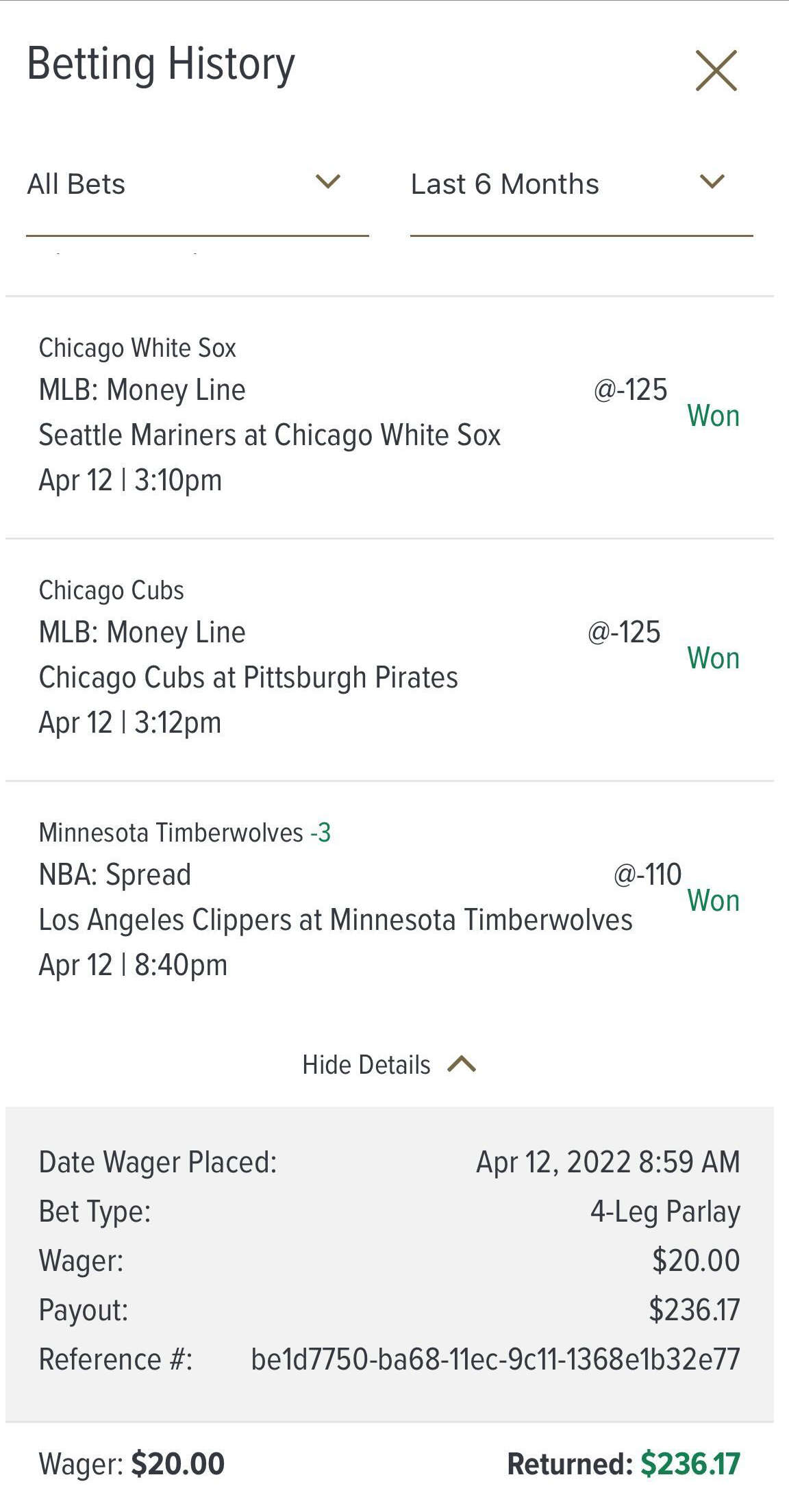The width and height of the screenshot is (789, 1512).
Task: Close the Betting History screen
Action: (x=716, y=71)
